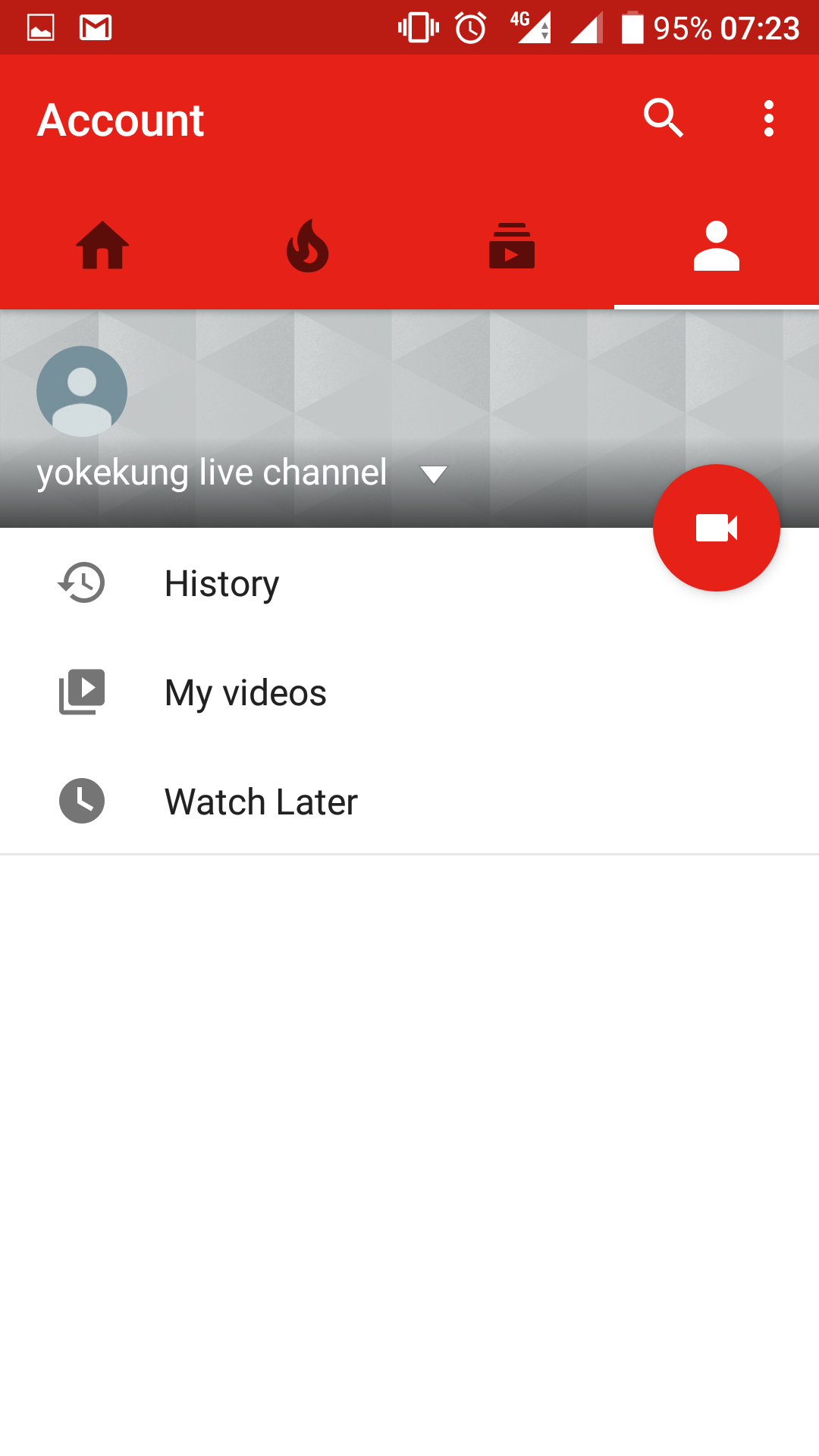The height and width of the screenshot is (1456, 819).
Task: Expand the yokekung live channel account dropdown
Action: coord(434,475)
